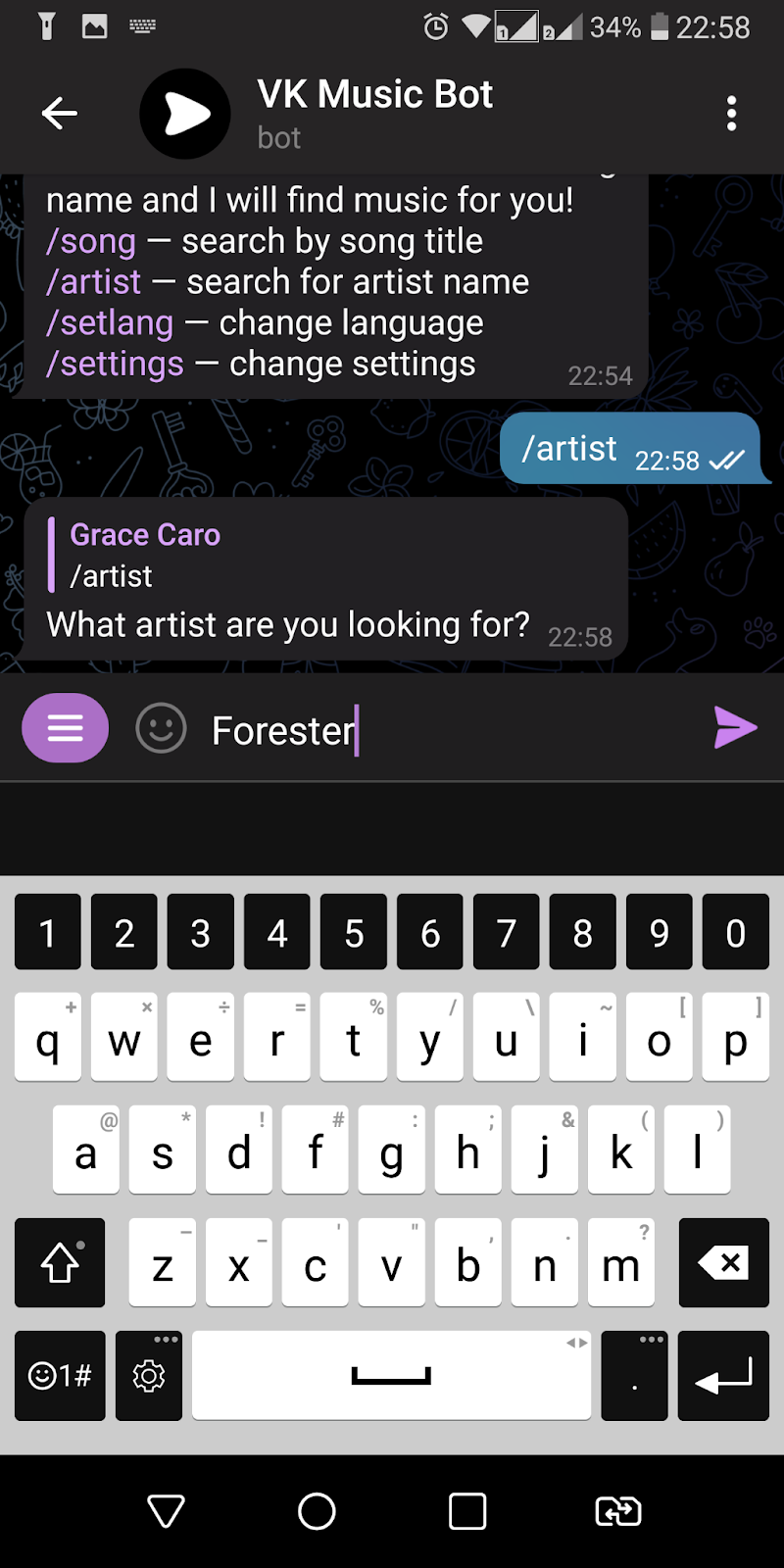Tap the /artist command link in bot message
This screenshot has height=1568, width=784.
(x=94, y=282)
